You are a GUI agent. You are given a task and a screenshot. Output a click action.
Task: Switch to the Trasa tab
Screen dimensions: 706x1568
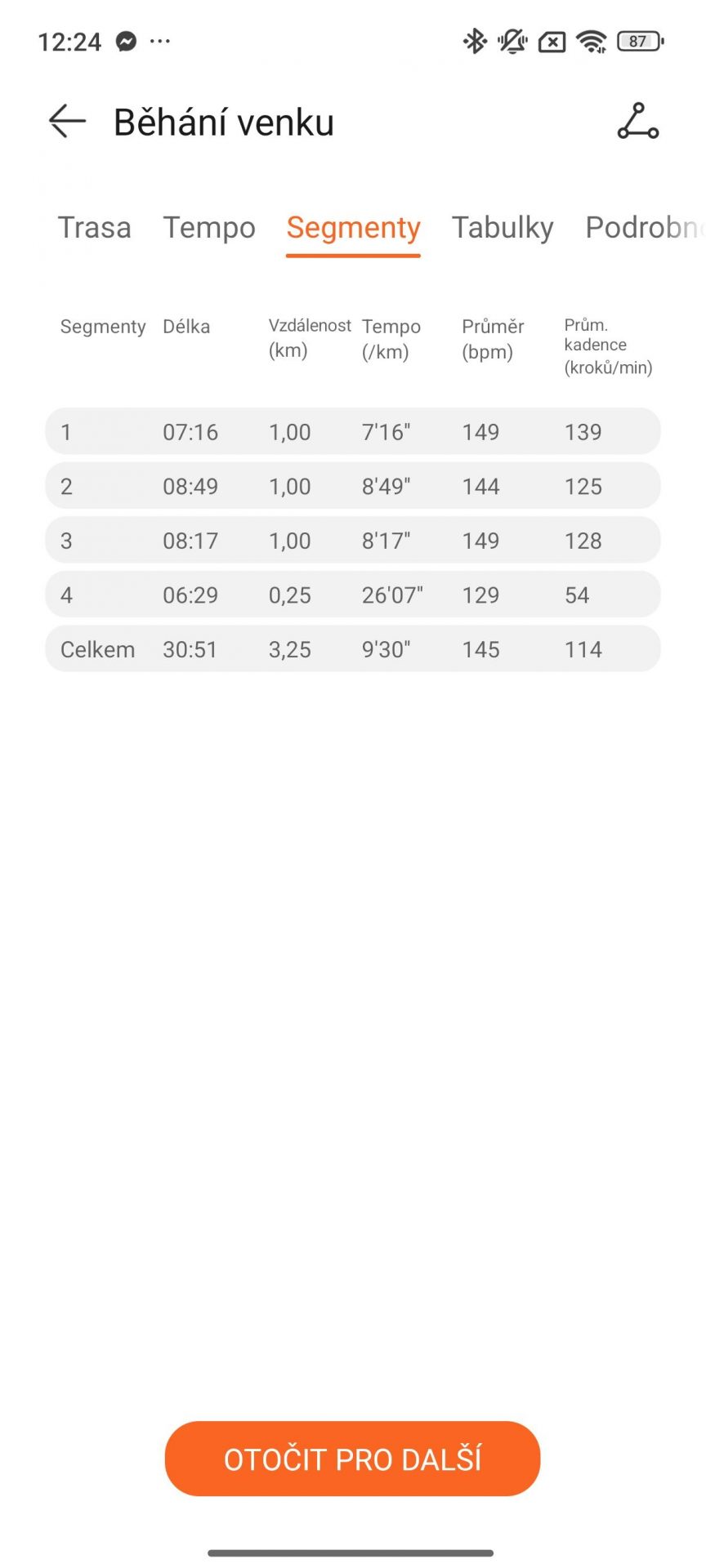[94, 228]
